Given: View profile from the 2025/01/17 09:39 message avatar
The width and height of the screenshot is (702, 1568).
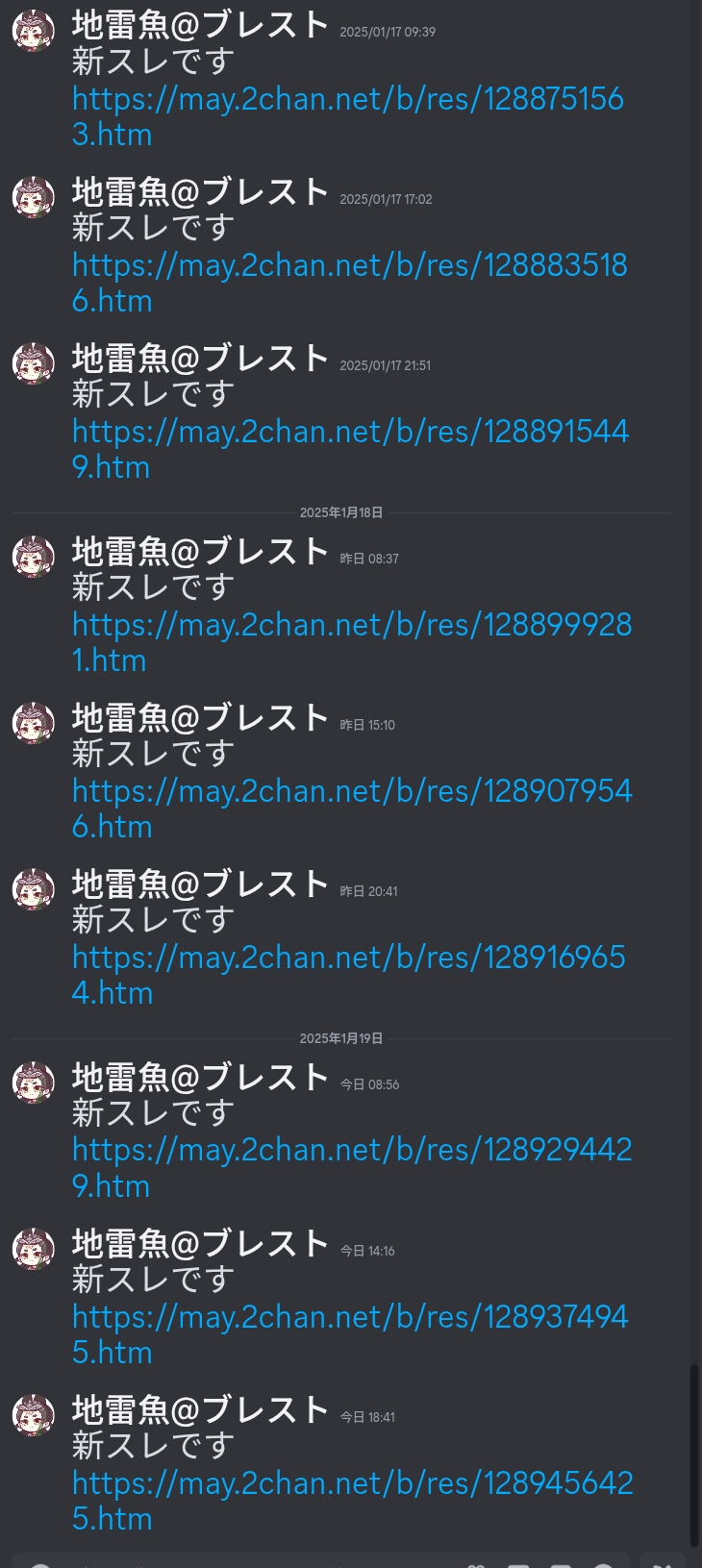Looking at the screenshot, I should (33, 32).
